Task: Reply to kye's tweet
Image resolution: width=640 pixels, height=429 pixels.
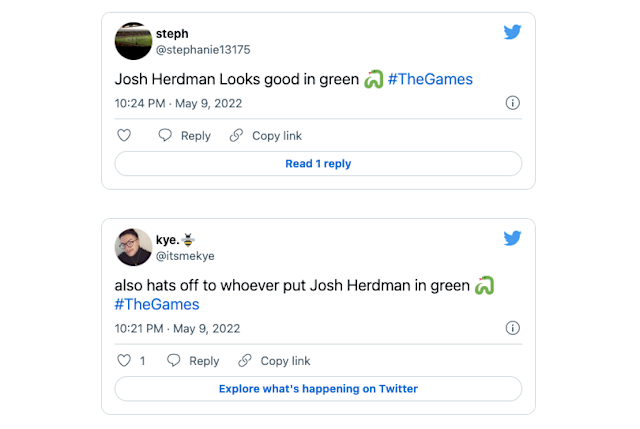Action: pyautogui.click(x=193, y=361)
